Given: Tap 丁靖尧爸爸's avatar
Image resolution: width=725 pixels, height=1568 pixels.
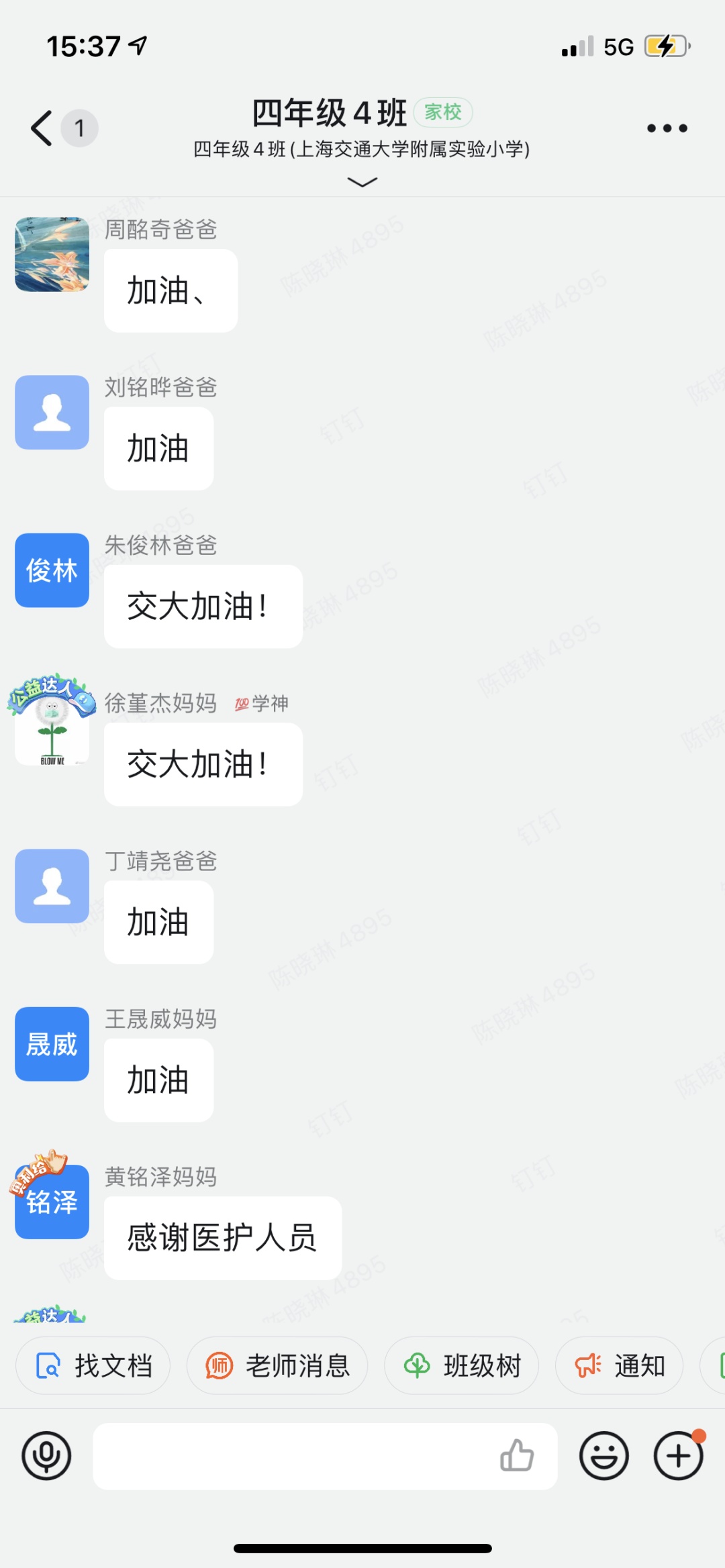Looking at the screenshot, I should click(x=52, y=886).
